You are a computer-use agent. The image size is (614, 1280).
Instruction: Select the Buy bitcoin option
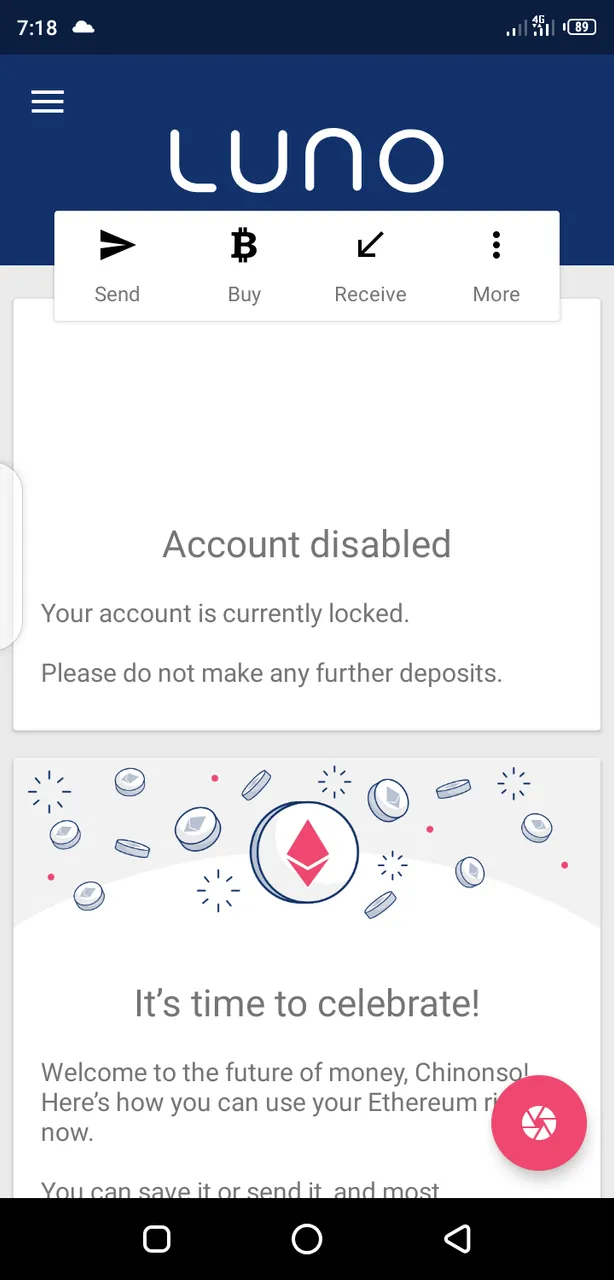[244, 266]
